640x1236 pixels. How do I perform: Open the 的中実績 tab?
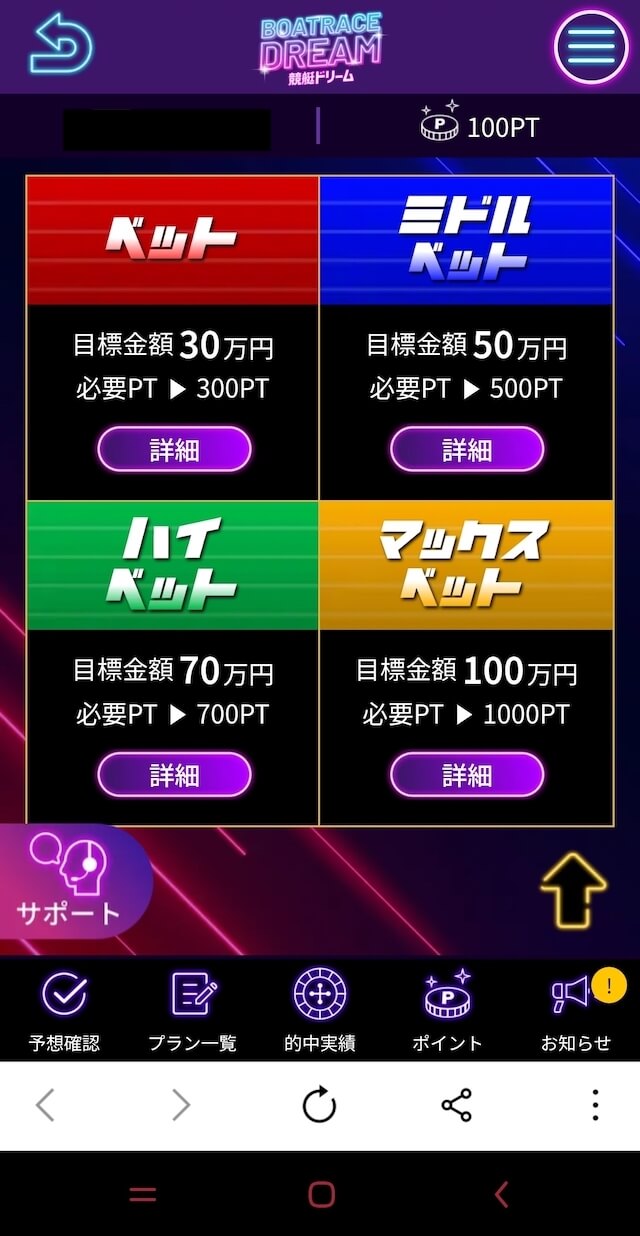(x=320, y=1011)
